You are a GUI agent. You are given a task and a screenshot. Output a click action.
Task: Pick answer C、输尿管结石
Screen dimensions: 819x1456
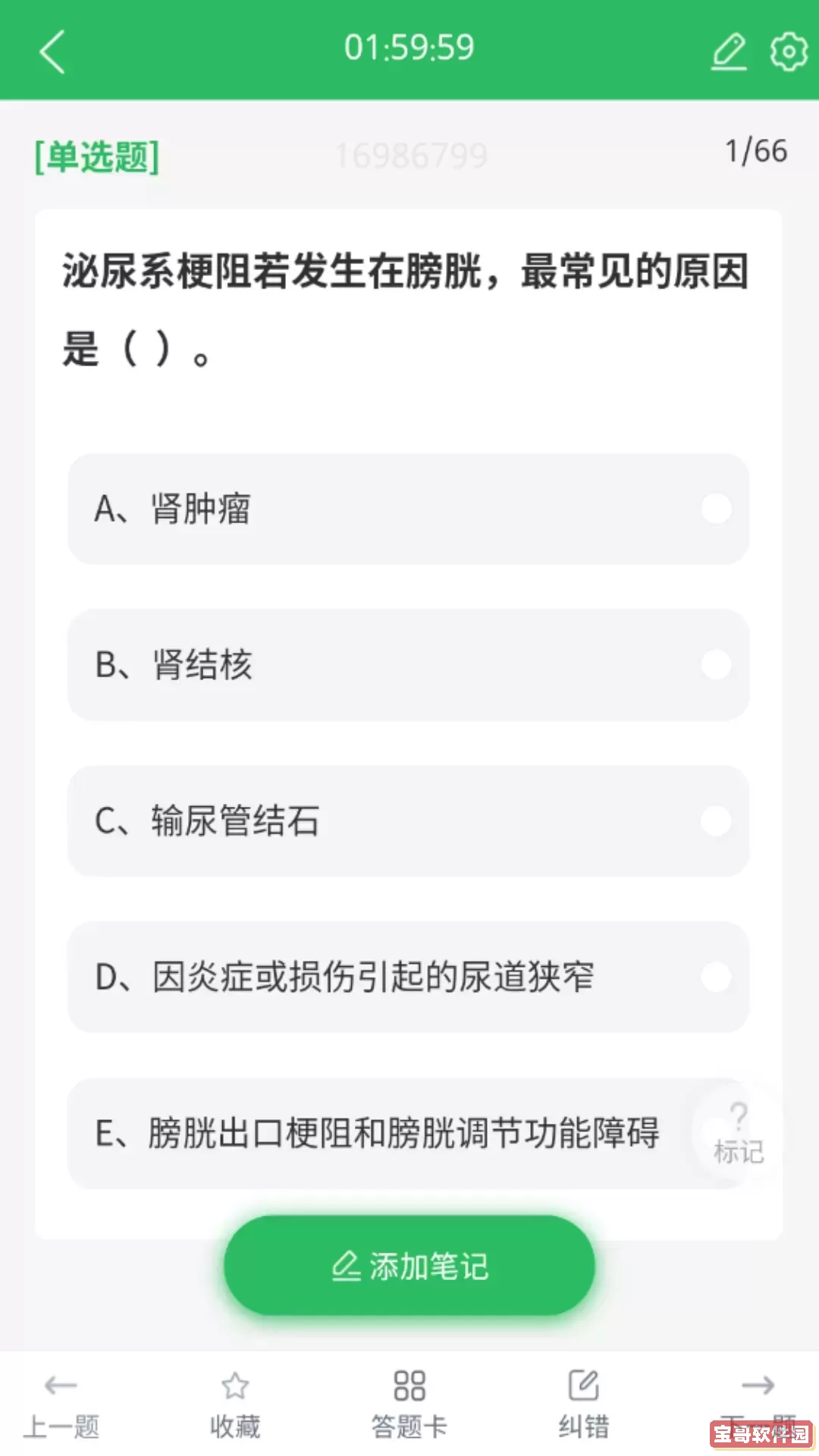[x=408, y=821]
